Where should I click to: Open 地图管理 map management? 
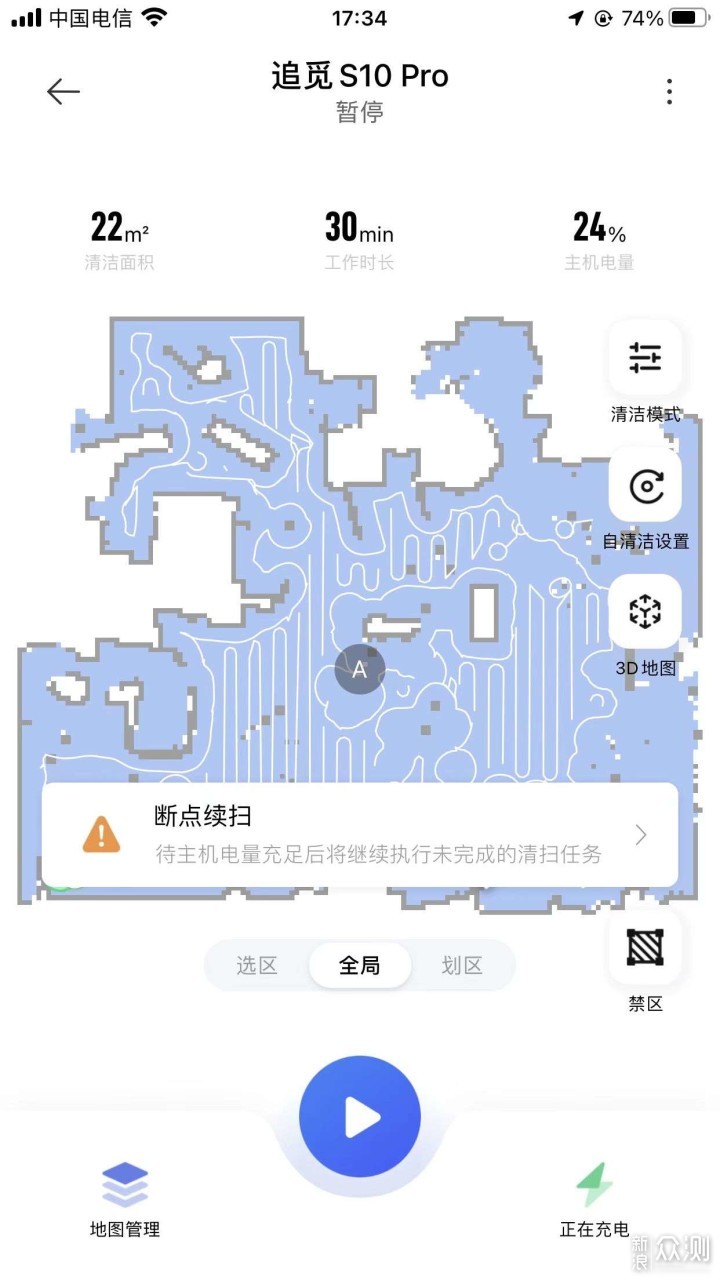click(125, 1198)
